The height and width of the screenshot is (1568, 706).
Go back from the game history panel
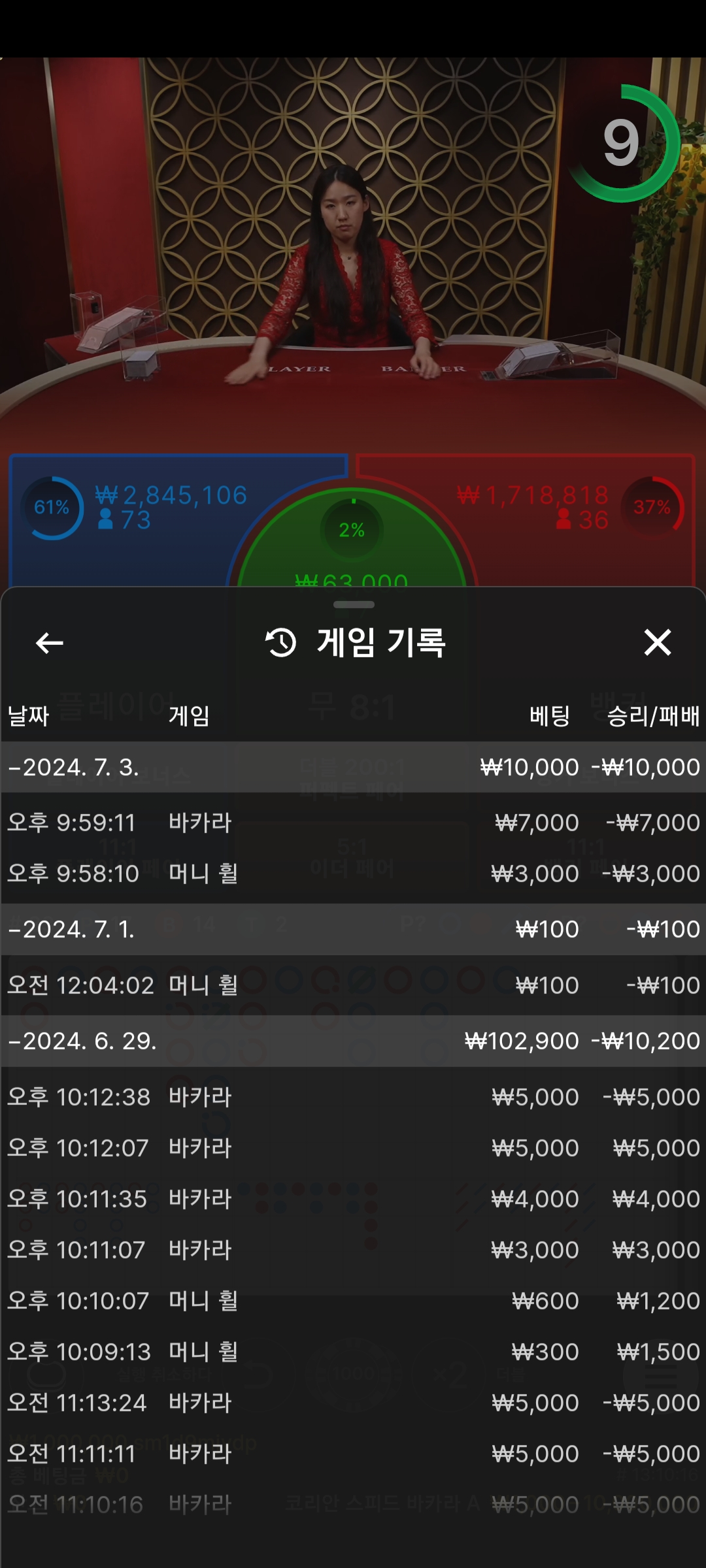(50, 643)
